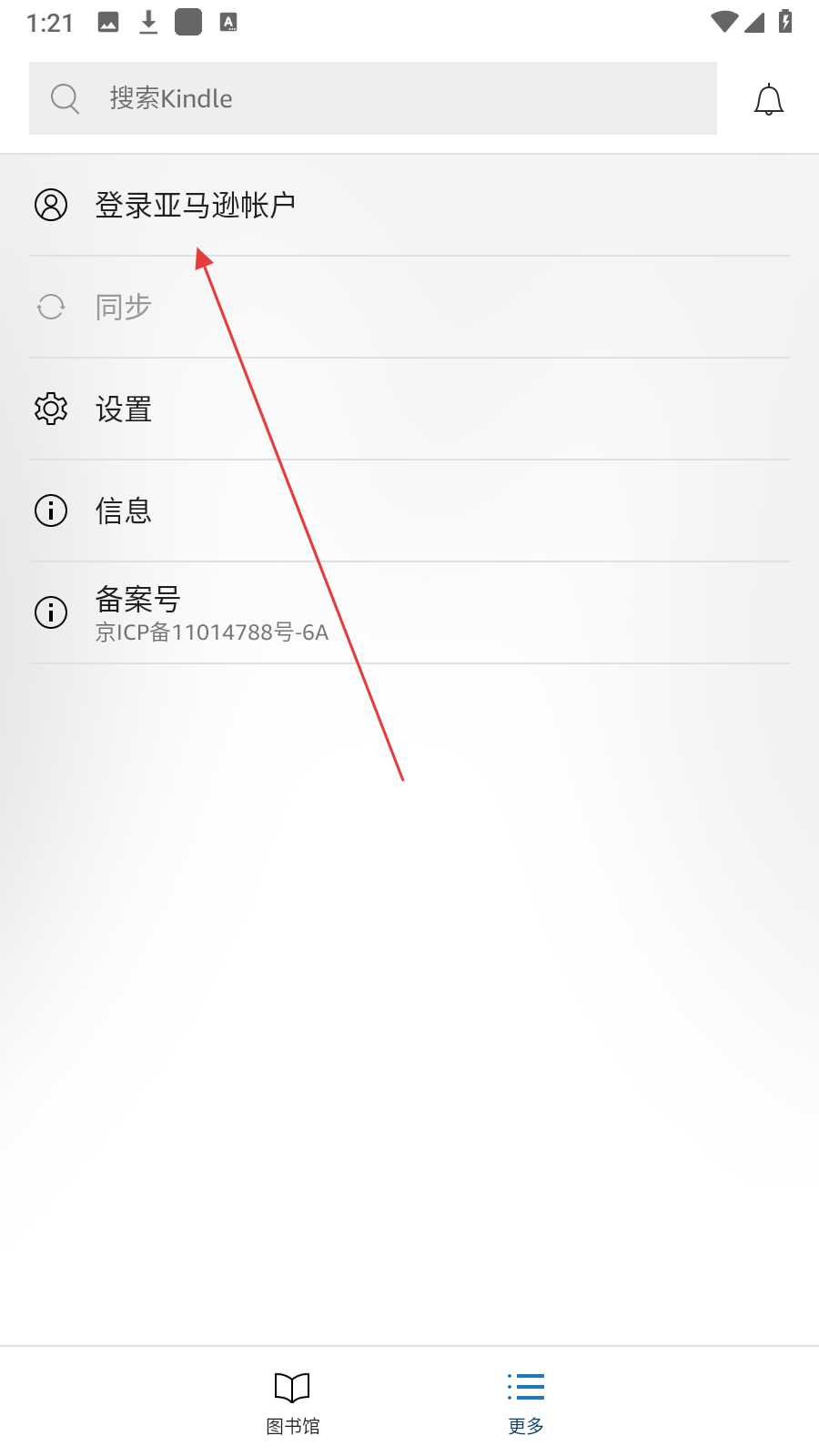Tap the 同步 sync row

coord(409,308)
